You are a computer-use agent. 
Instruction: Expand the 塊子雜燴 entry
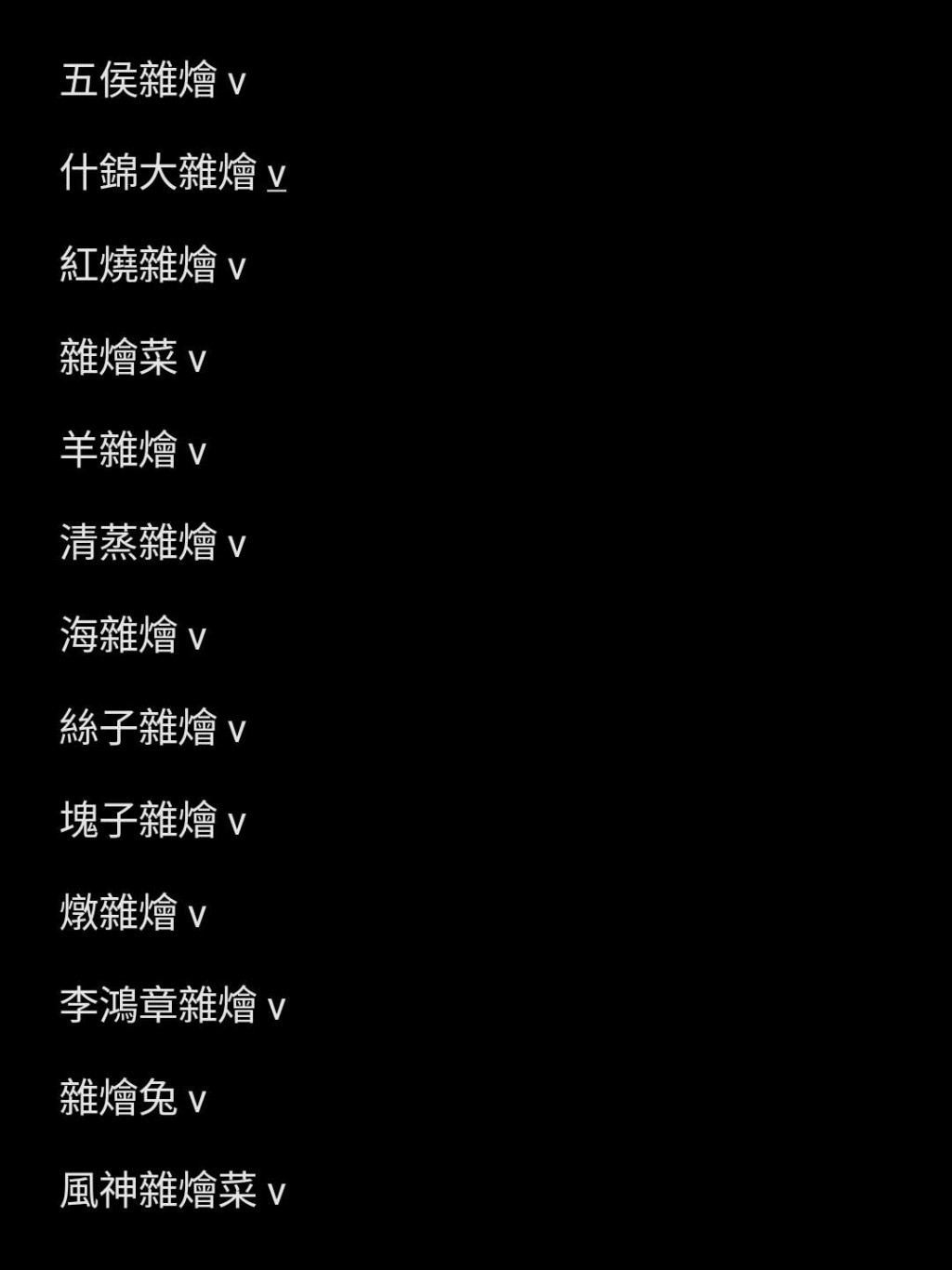coord(236,824)
